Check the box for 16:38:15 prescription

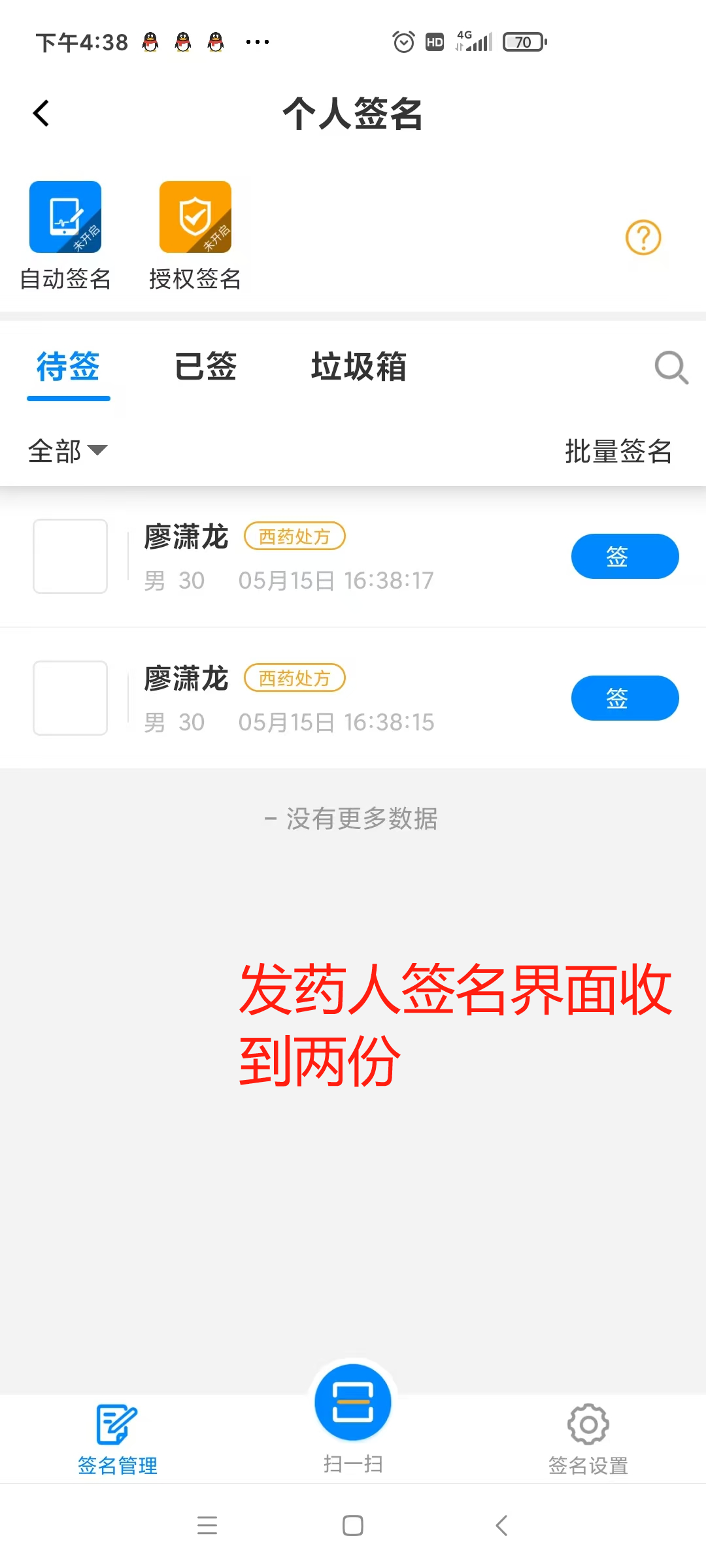click(x=71, y=698)
